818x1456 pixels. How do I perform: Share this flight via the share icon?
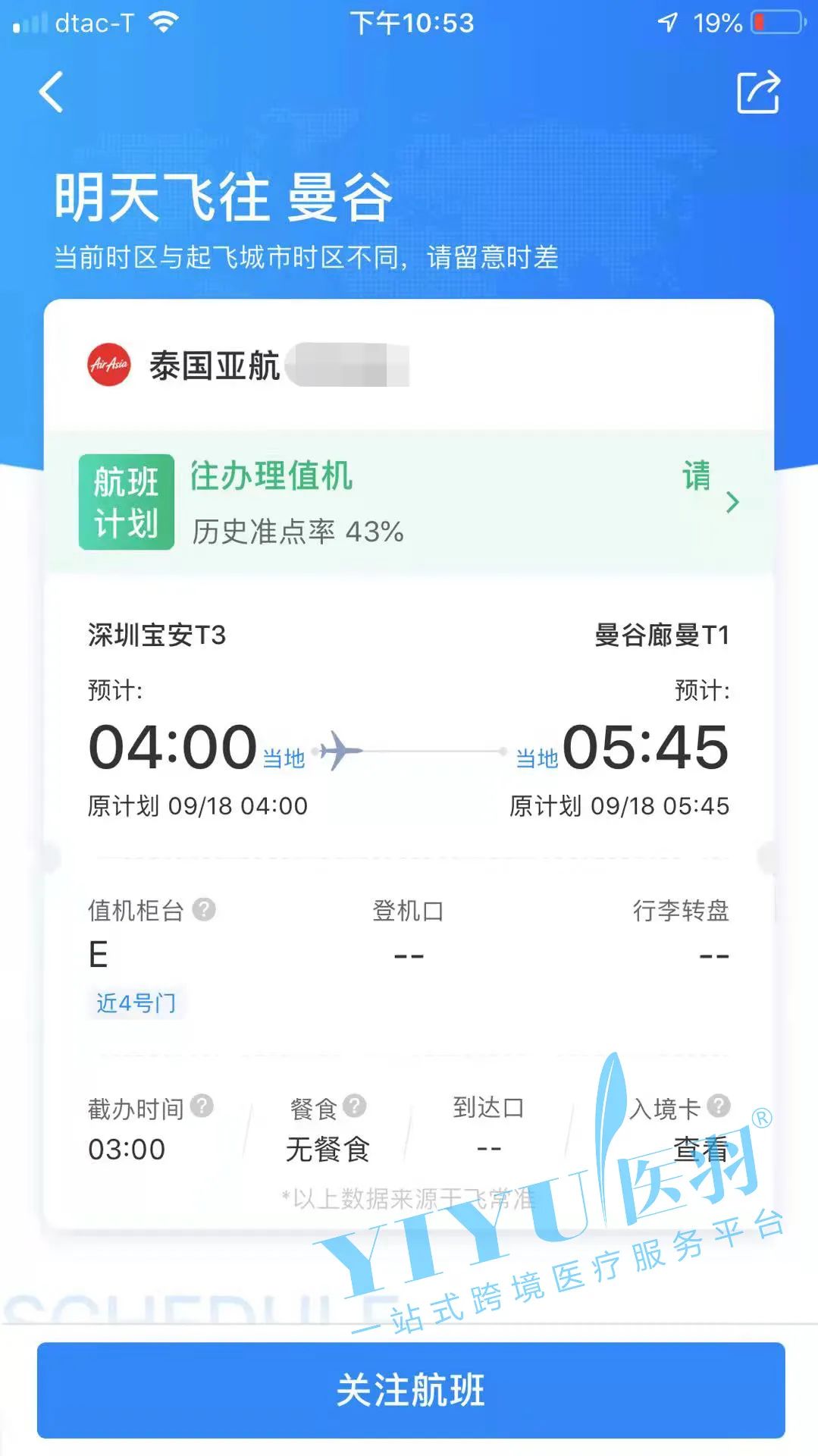pyautogui.click(x=758, y=92)
